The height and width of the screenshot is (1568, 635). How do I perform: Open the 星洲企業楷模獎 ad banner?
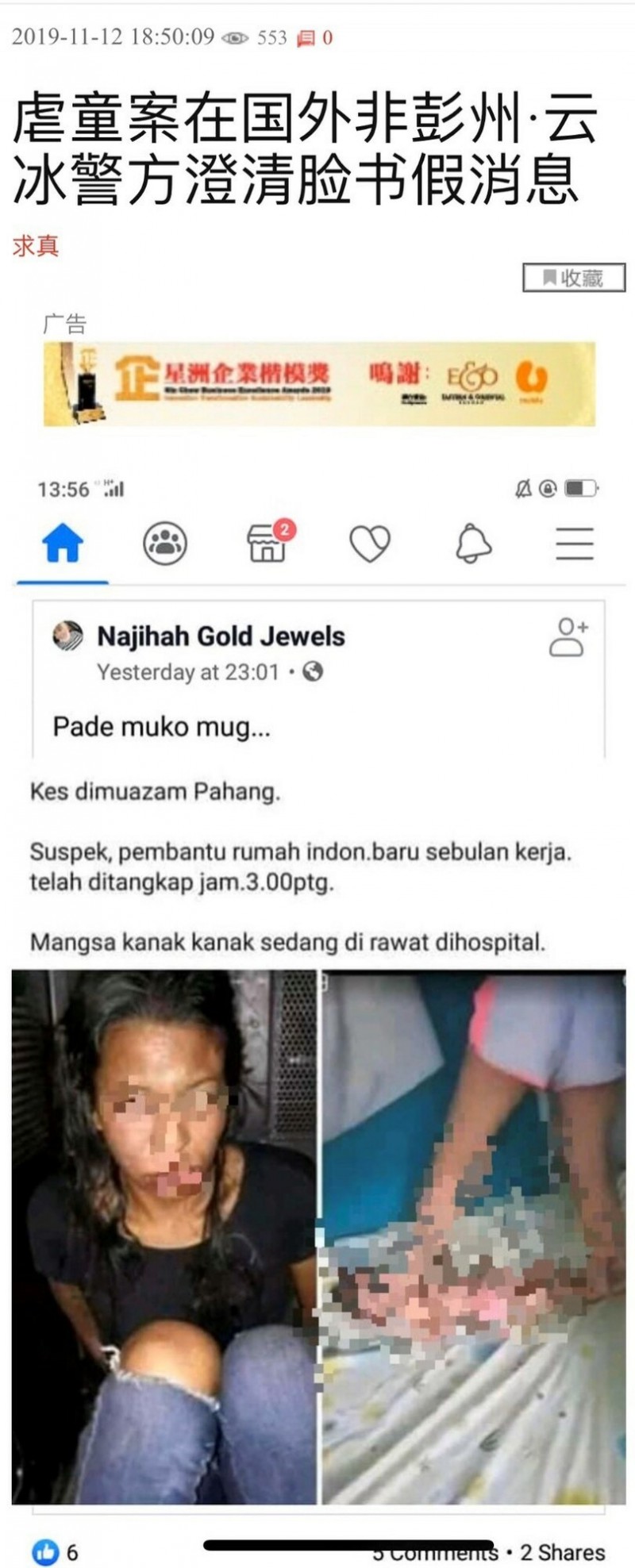pos(319,384)
